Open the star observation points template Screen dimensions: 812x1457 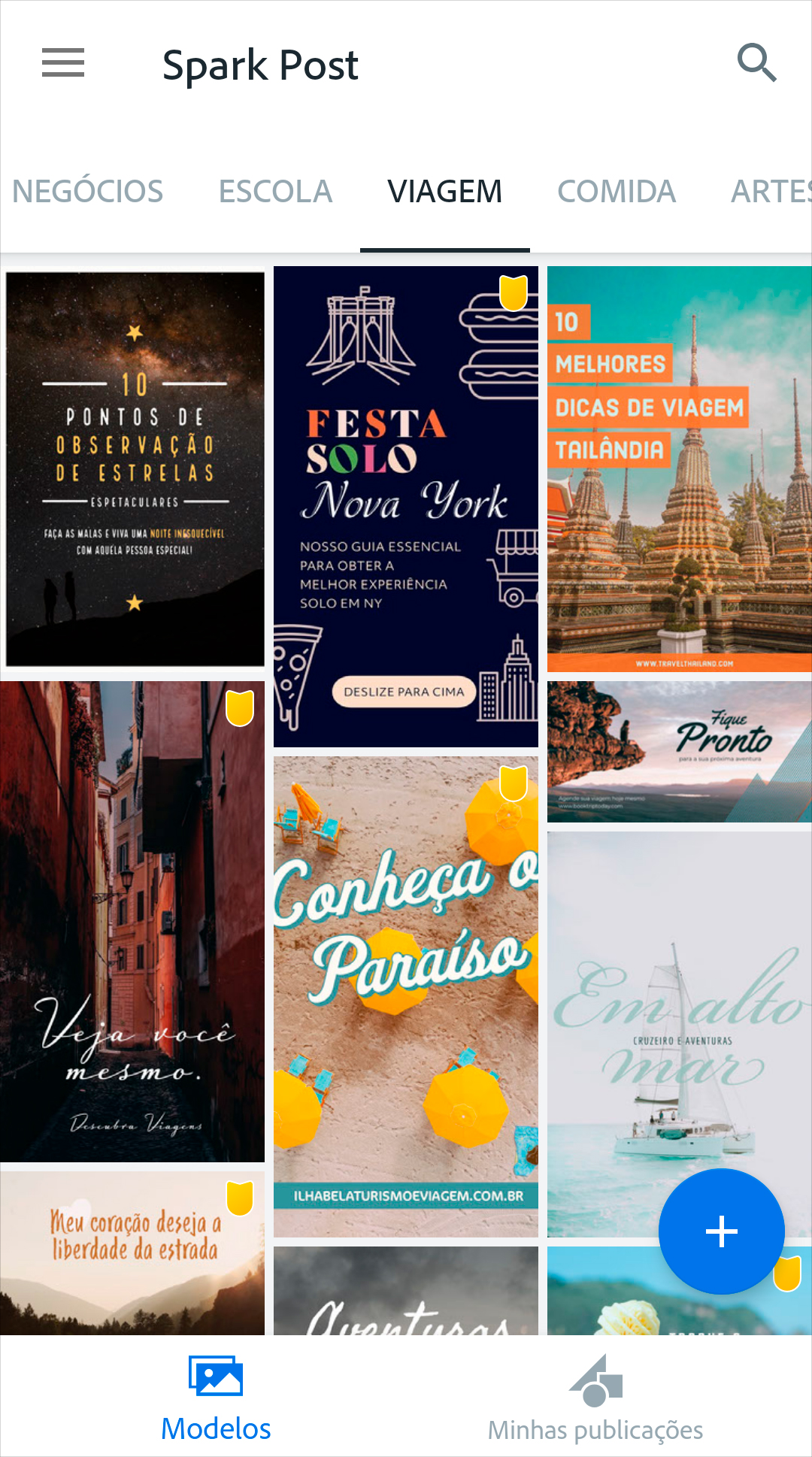point(135,468)
